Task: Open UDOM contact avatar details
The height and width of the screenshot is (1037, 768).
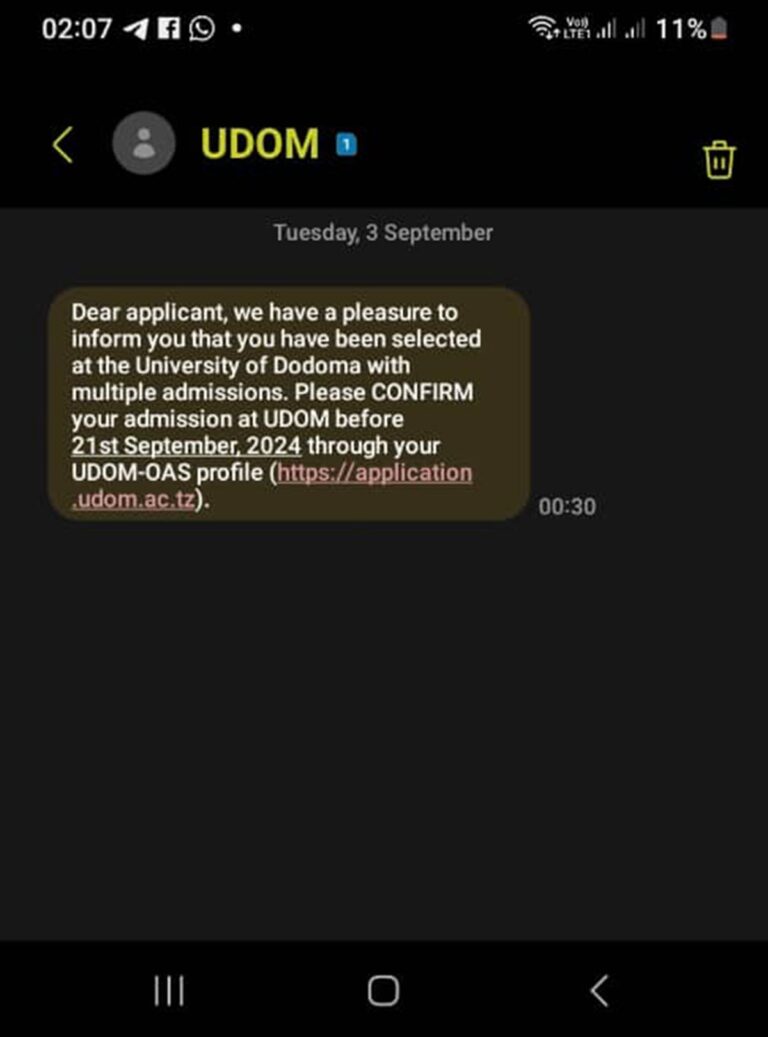Action: [144, 144]
